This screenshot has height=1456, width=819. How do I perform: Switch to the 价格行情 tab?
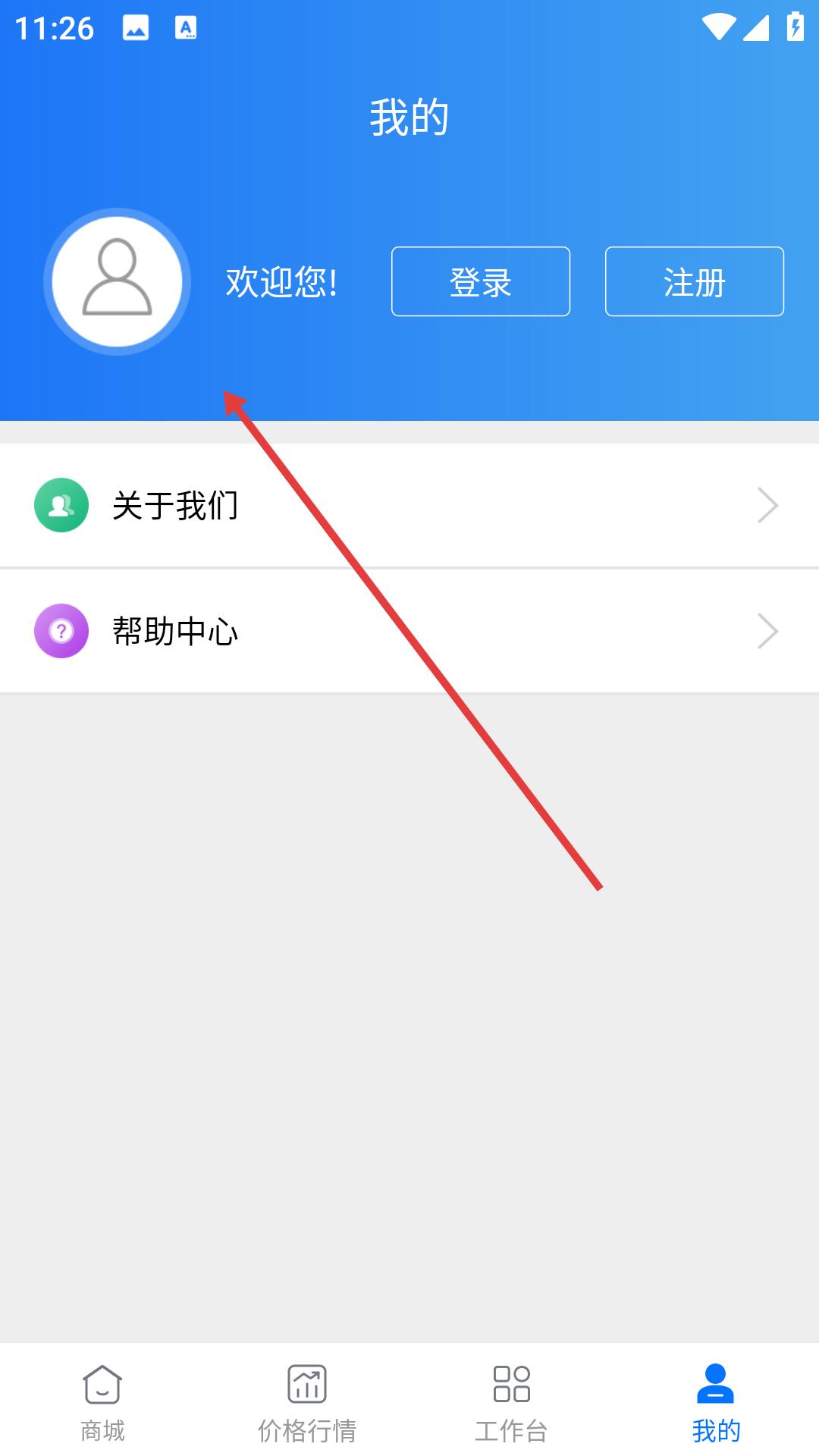(307, 1404)
